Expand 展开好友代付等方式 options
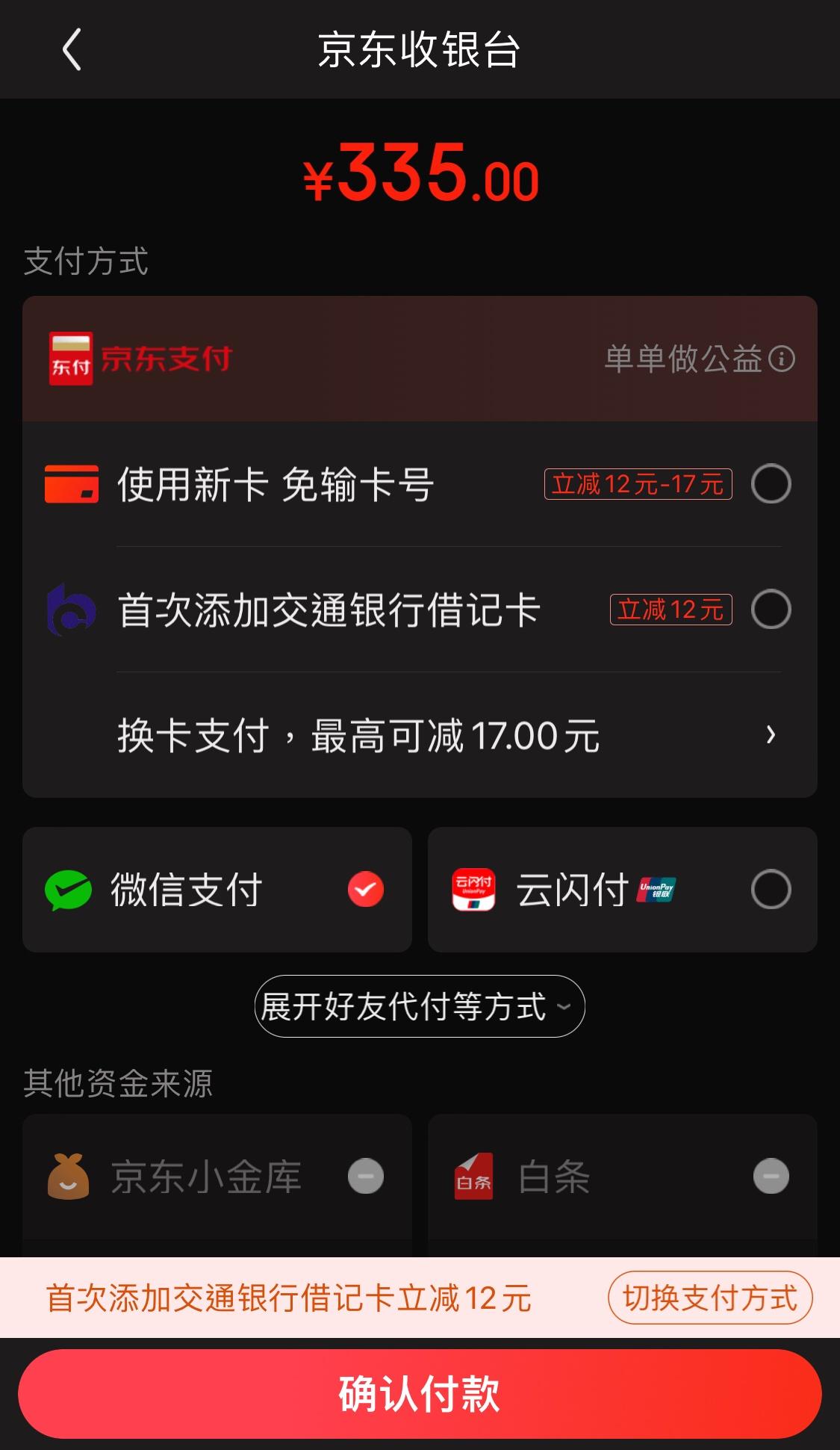Image resolution: width=840 pixels, height=1450 pixels. point(419,1006)
